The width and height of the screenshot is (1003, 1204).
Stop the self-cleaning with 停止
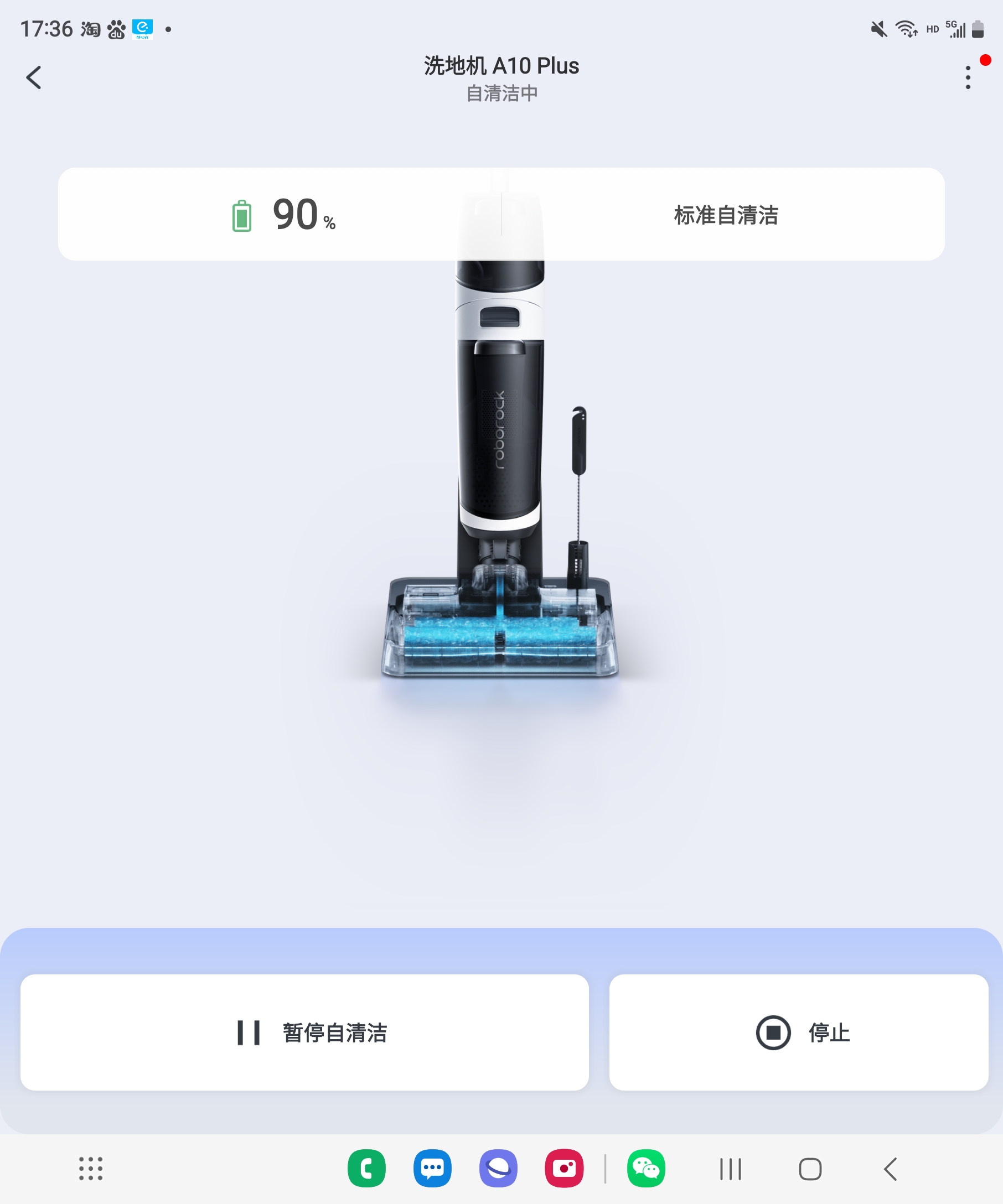[x=798, y=1032]
